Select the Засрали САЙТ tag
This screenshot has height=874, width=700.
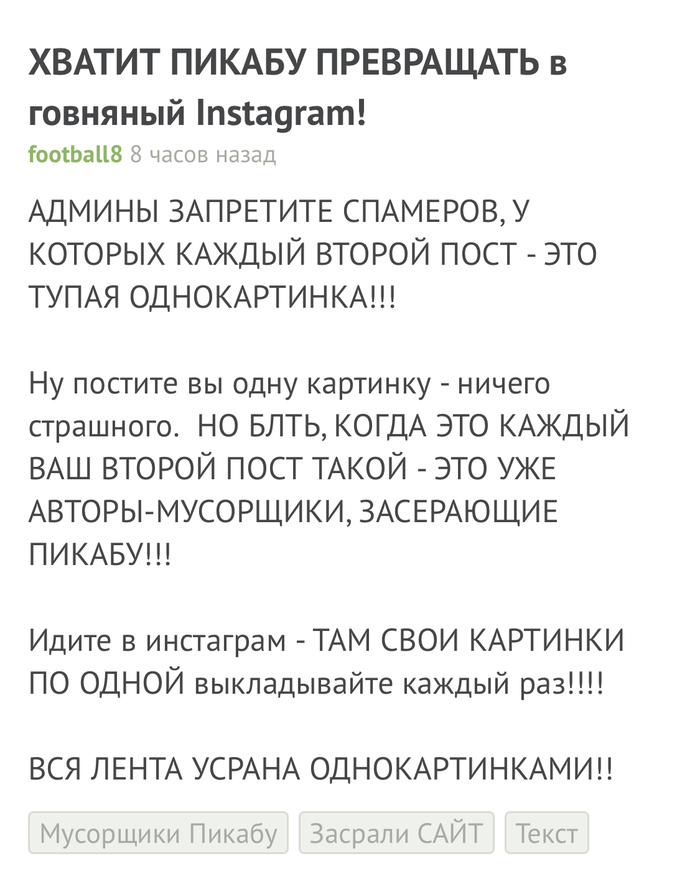pyautogui.click(x=396, y=833)
